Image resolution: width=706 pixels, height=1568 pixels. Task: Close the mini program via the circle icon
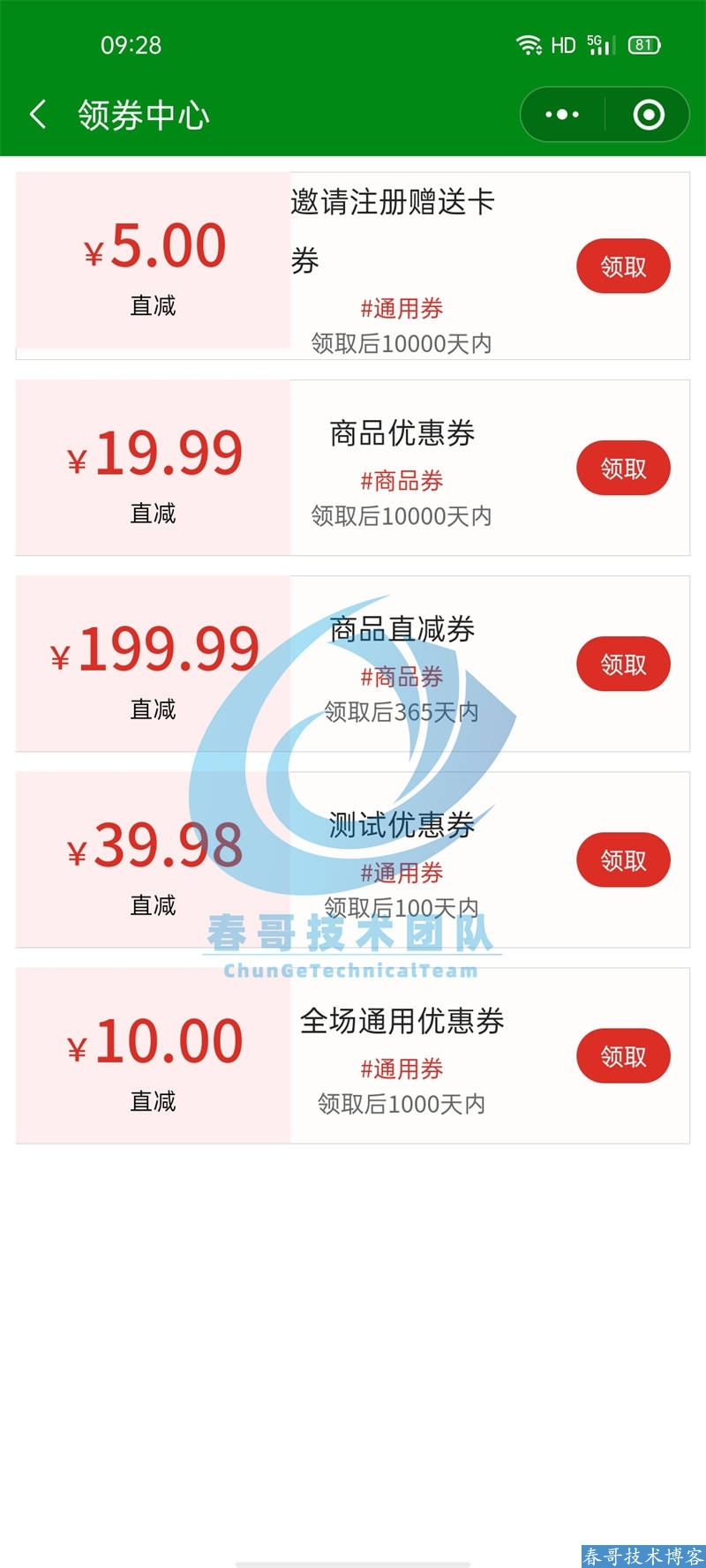(649, 115)
